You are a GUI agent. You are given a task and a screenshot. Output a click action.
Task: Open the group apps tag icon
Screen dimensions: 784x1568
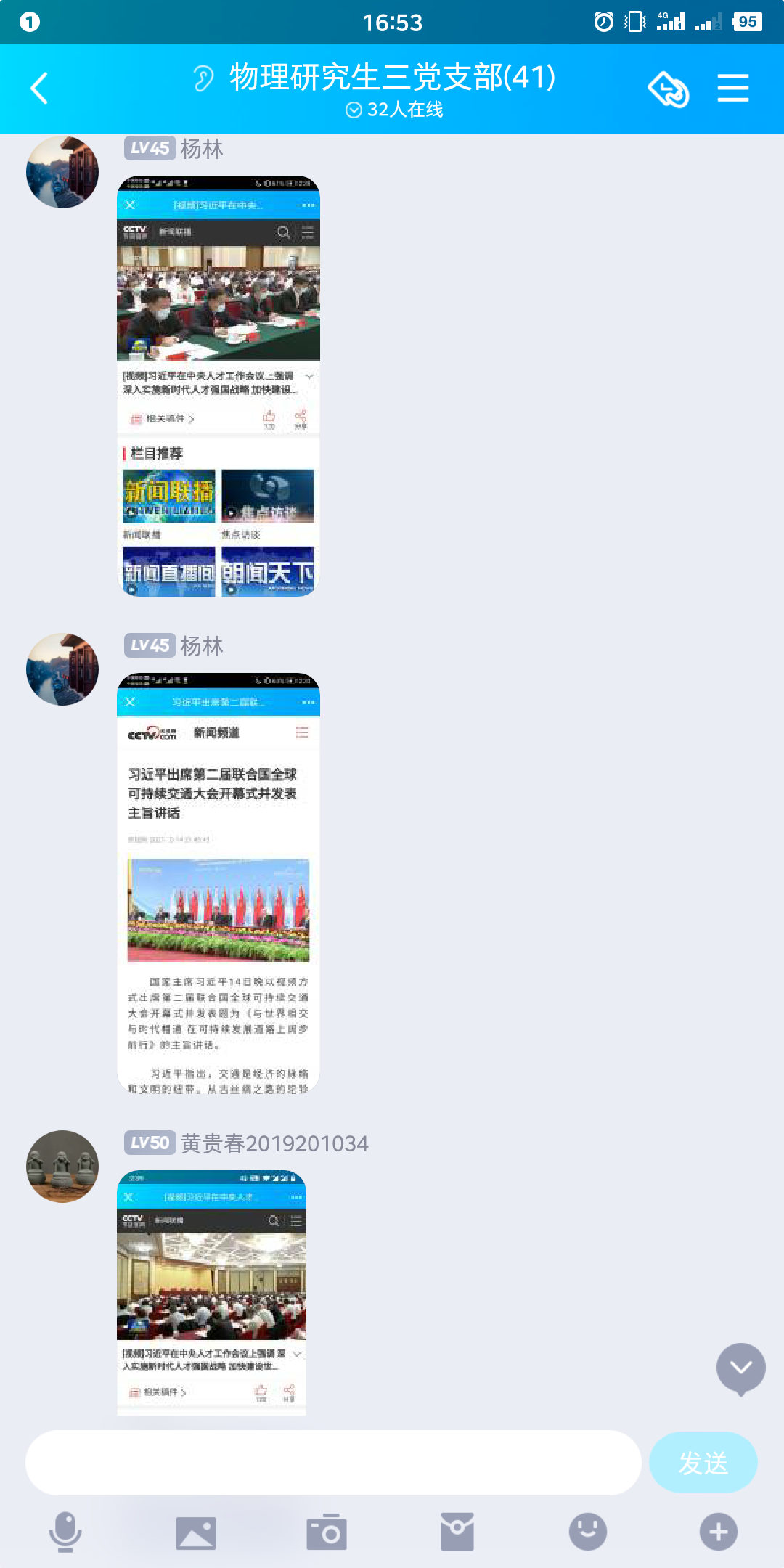coord(668,89)
